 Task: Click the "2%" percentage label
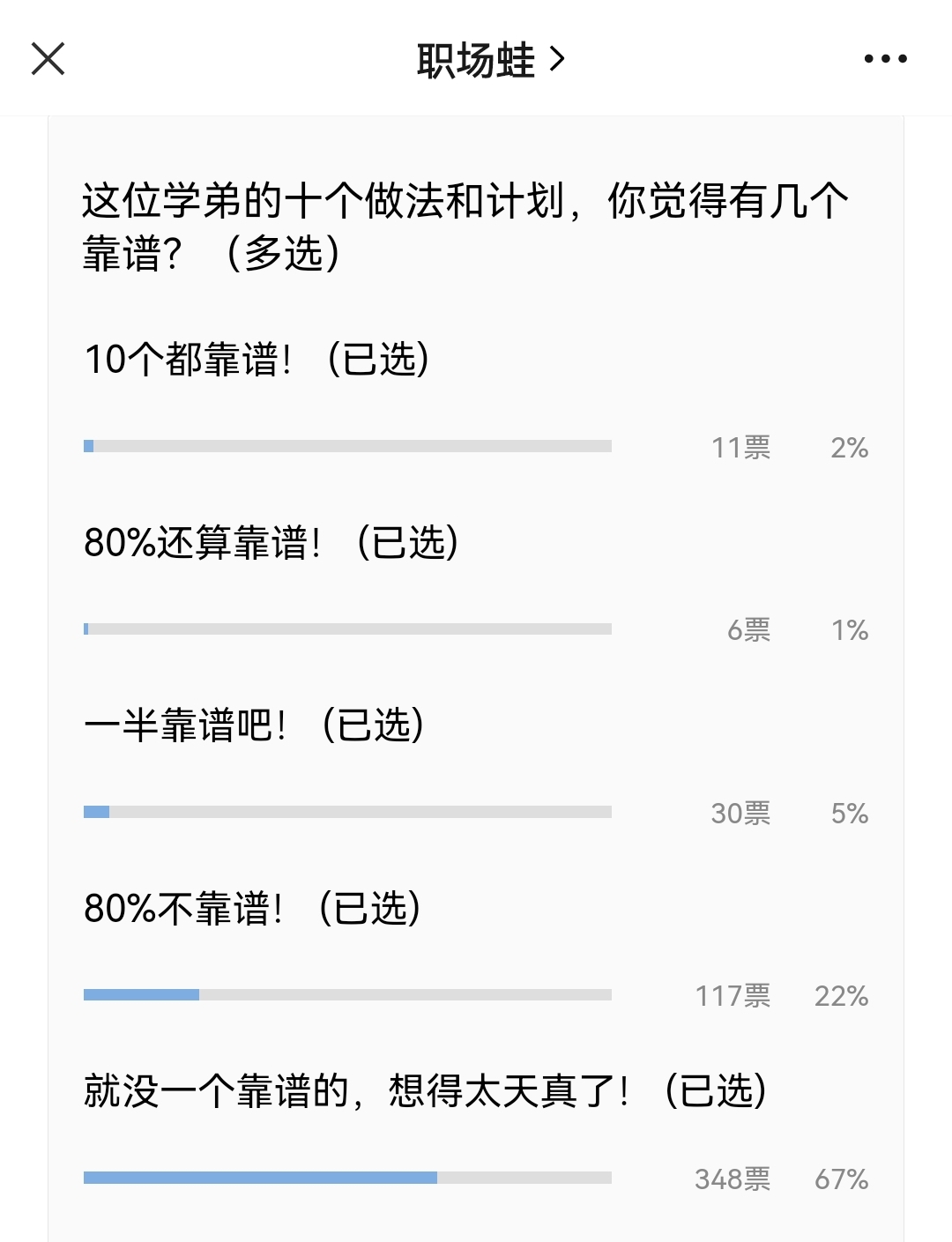(x=849, y=448)
